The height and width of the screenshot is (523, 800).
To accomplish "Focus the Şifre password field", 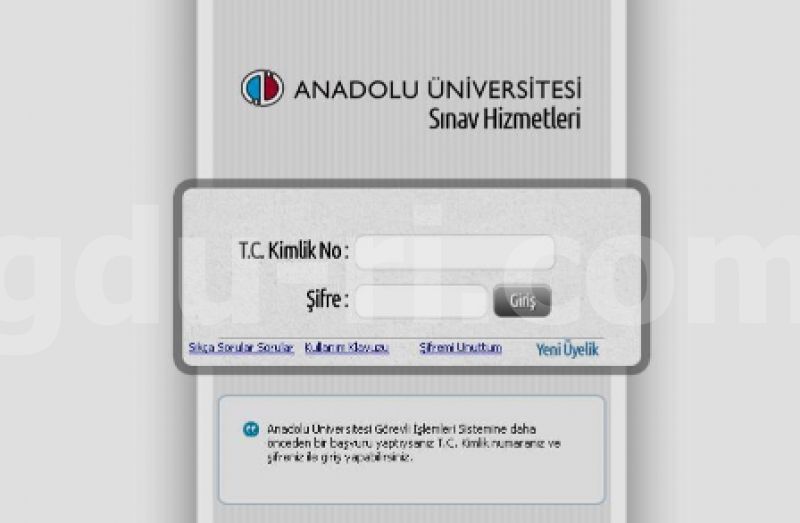I will pos(420,300).
